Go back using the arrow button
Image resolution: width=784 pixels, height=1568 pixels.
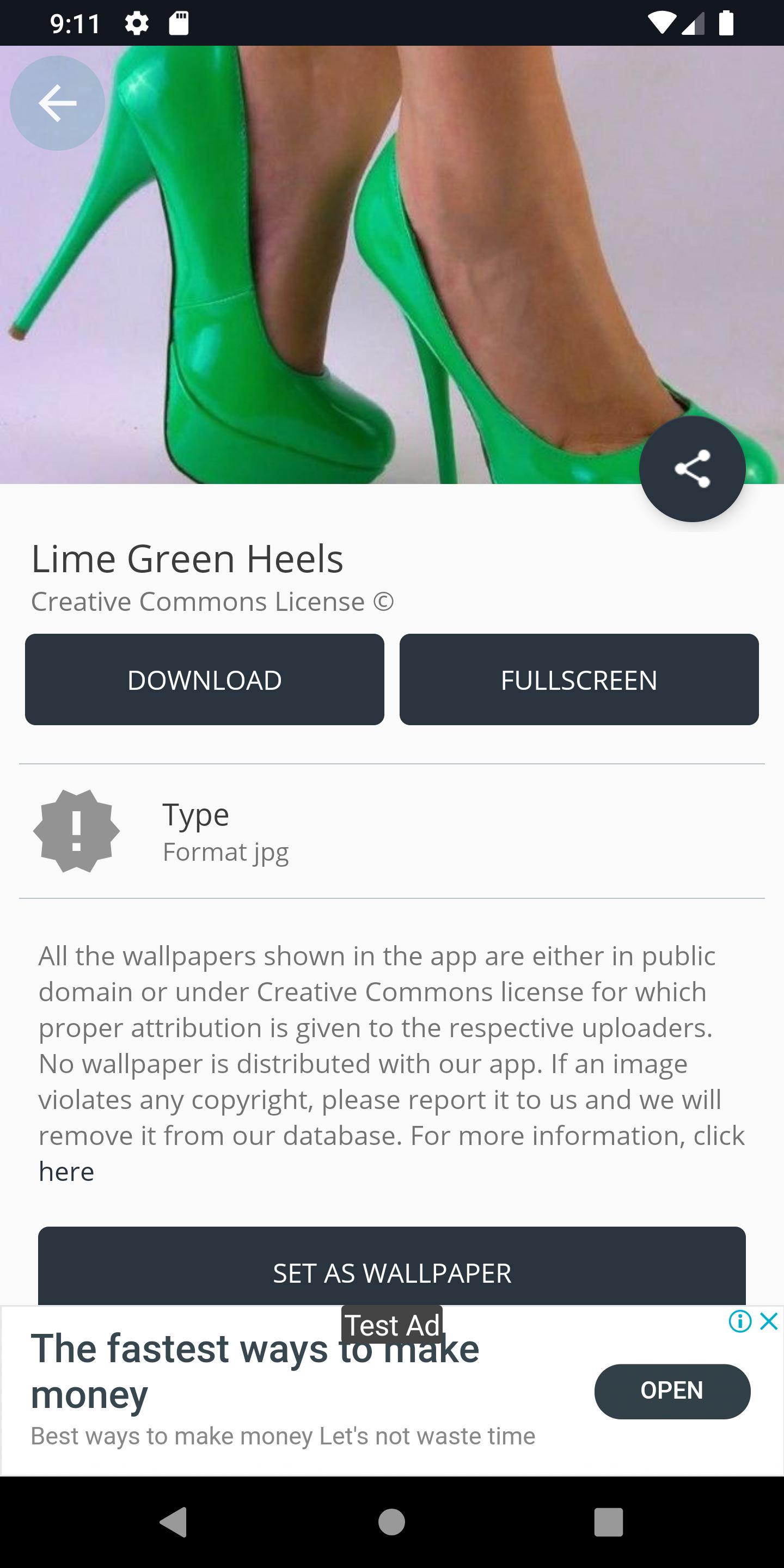click(x=57, y=103)
